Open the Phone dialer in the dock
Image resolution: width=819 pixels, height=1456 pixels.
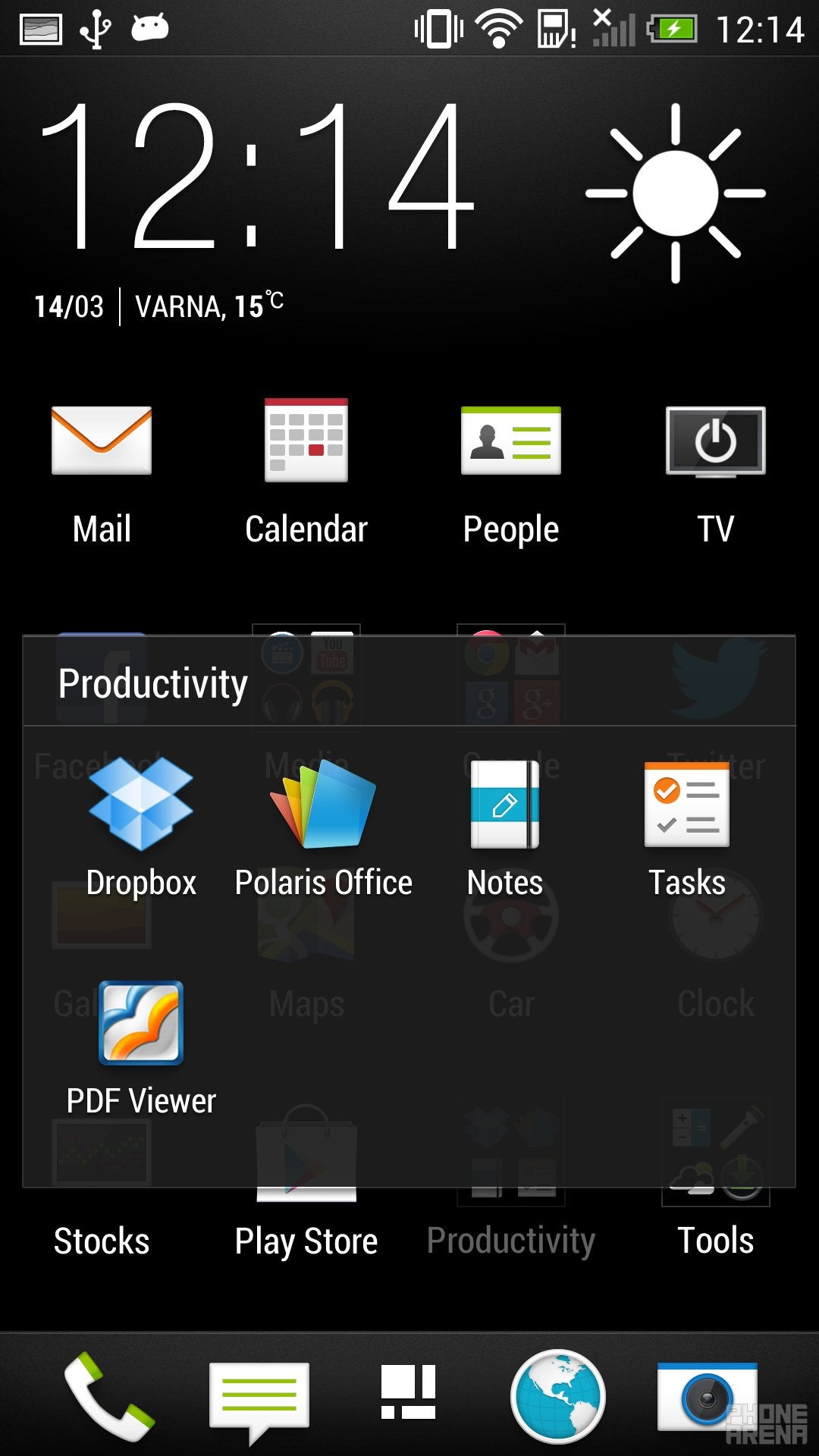click(109, 1395)
